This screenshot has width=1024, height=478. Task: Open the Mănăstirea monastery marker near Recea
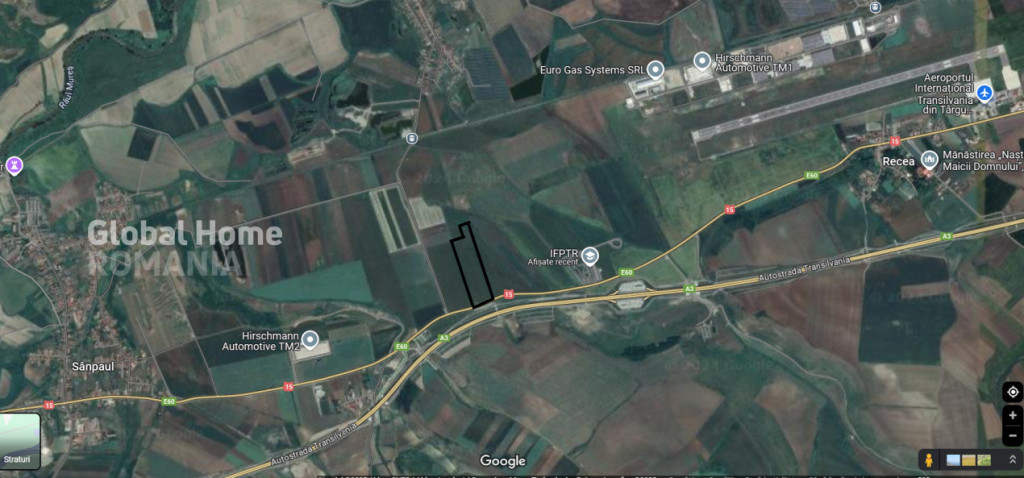click(x=929, y=160)
